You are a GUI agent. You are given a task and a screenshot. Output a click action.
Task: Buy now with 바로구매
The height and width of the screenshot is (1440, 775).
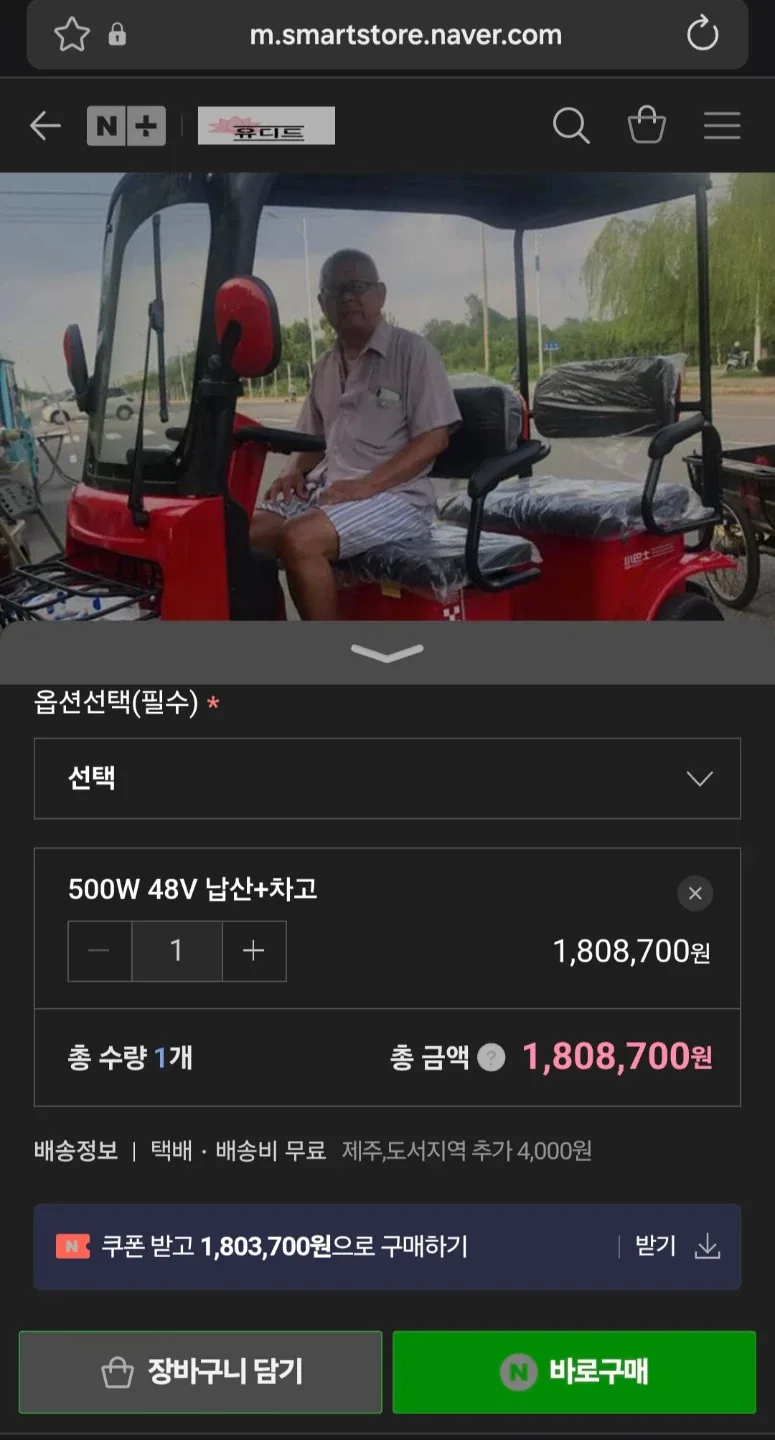(574, 1372)
